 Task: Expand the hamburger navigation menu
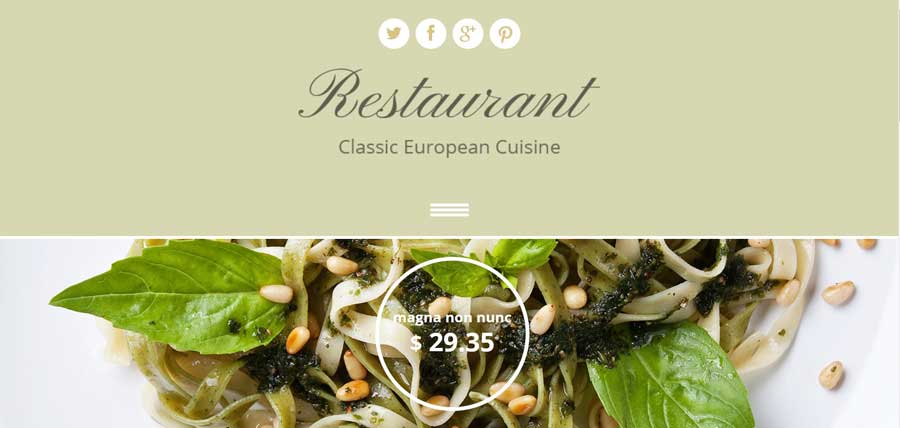(x=449, y=209)
